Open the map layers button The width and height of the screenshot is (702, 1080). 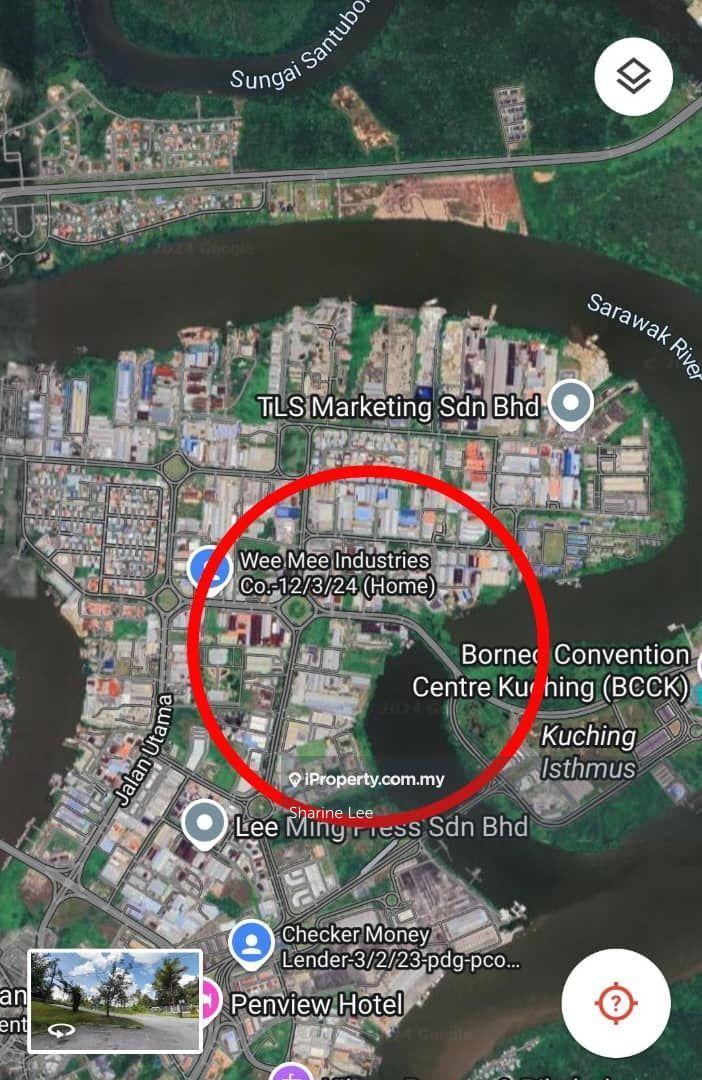(x=633, y=77)
